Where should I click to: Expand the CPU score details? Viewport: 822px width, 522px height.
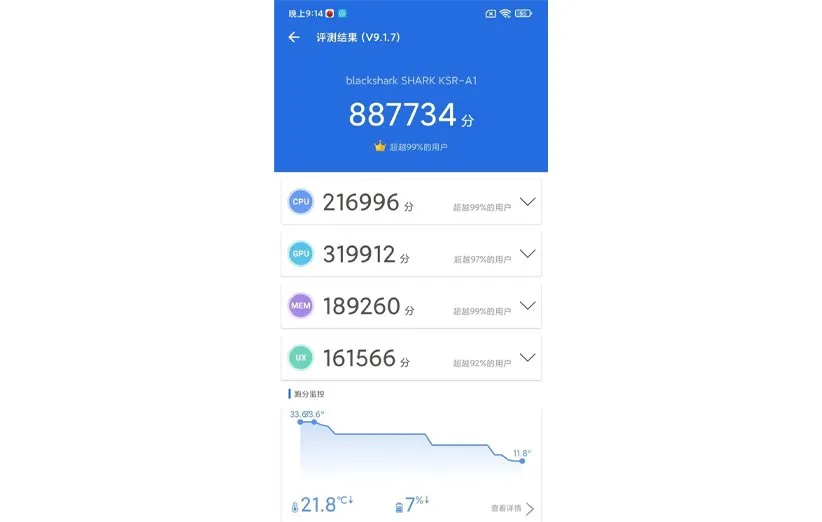coord(528,201)
